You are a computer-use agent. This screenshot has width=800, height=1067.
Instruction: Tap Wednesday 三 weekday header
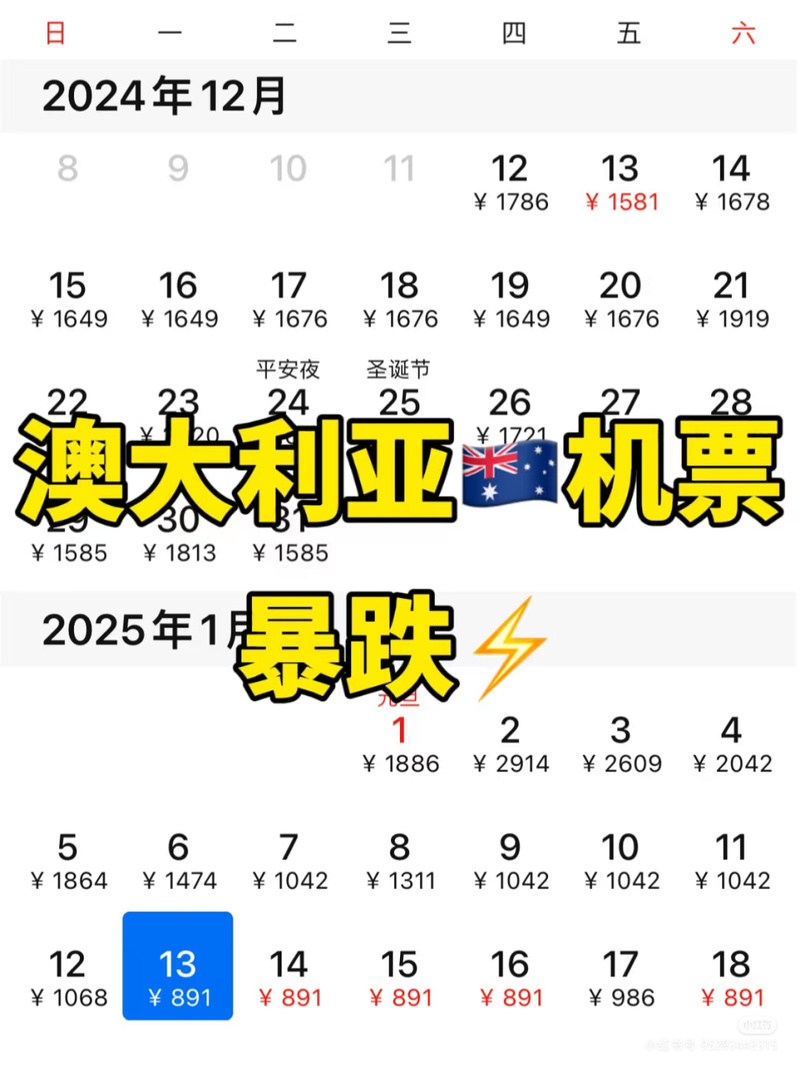point(399,32)
